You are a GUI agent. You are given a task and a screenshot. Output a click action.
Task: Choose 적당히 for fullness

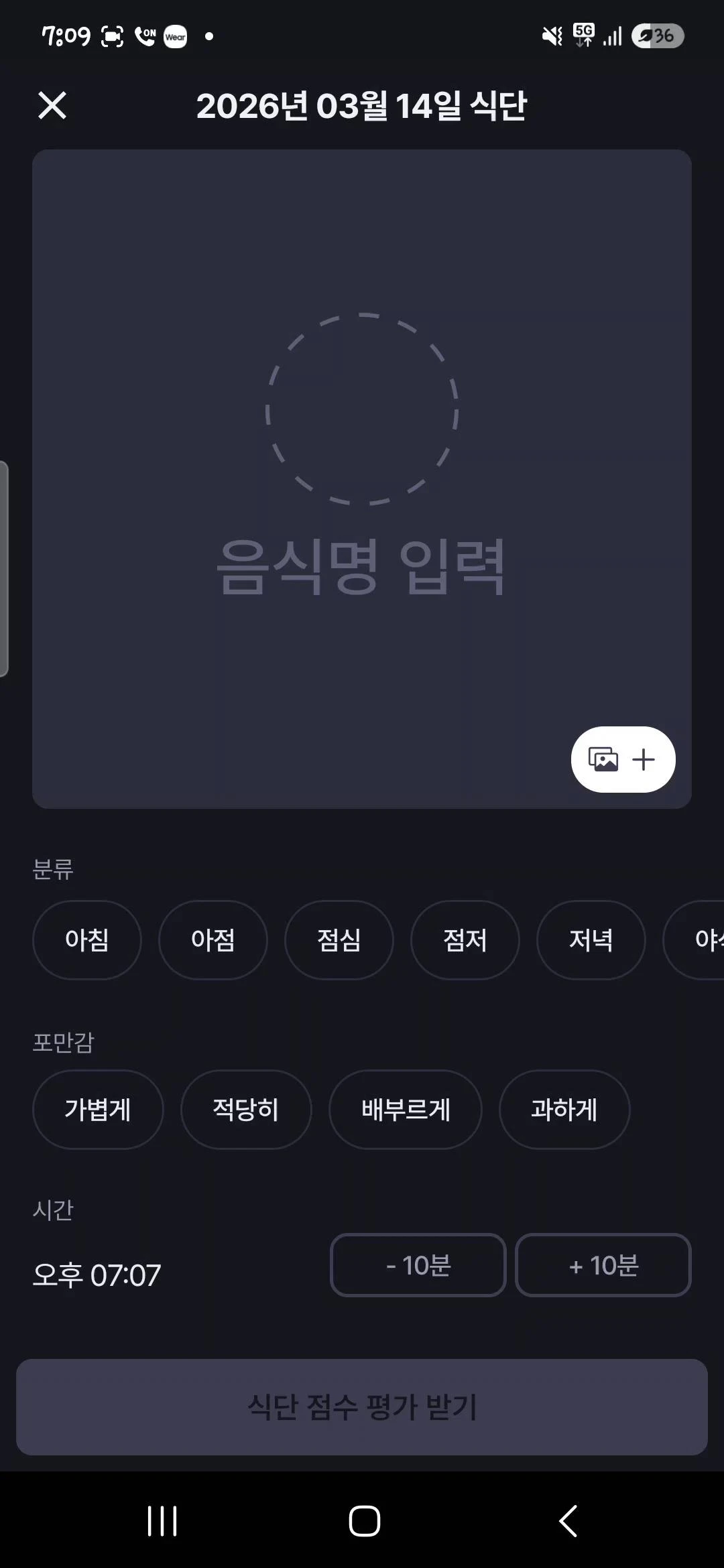pos(246,1109)
